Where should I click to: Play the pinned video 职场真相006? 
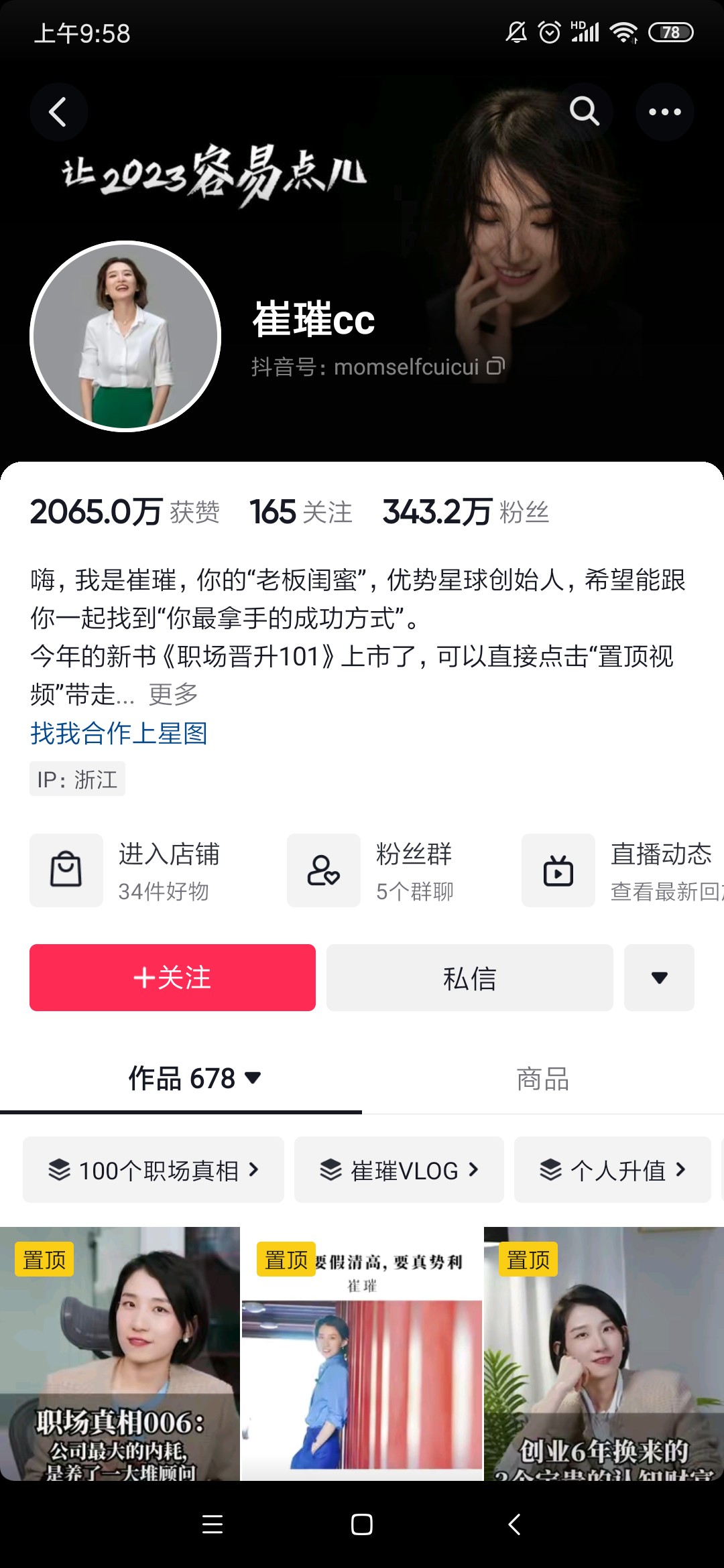tap(120, 1354)
